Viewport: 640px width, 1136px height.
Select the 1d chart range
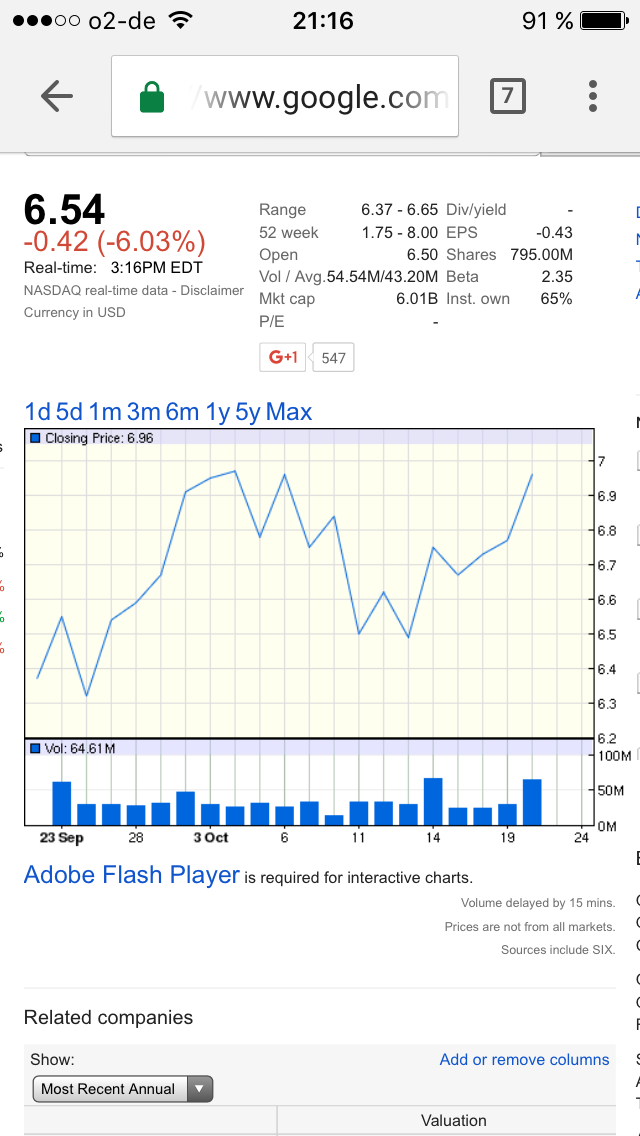pos(38,412)
